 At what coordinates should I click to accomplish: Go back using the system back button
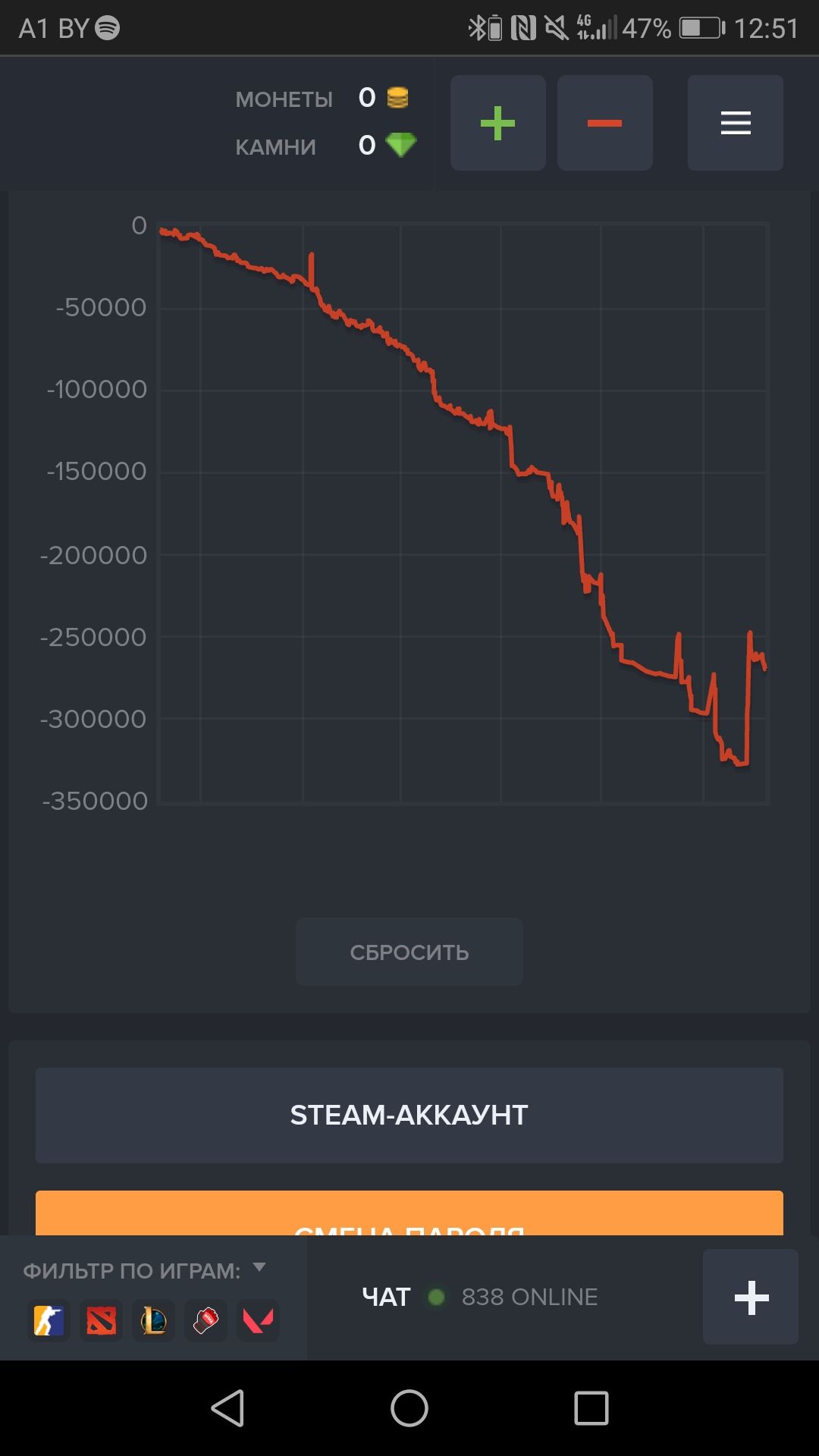(227, 1408)
